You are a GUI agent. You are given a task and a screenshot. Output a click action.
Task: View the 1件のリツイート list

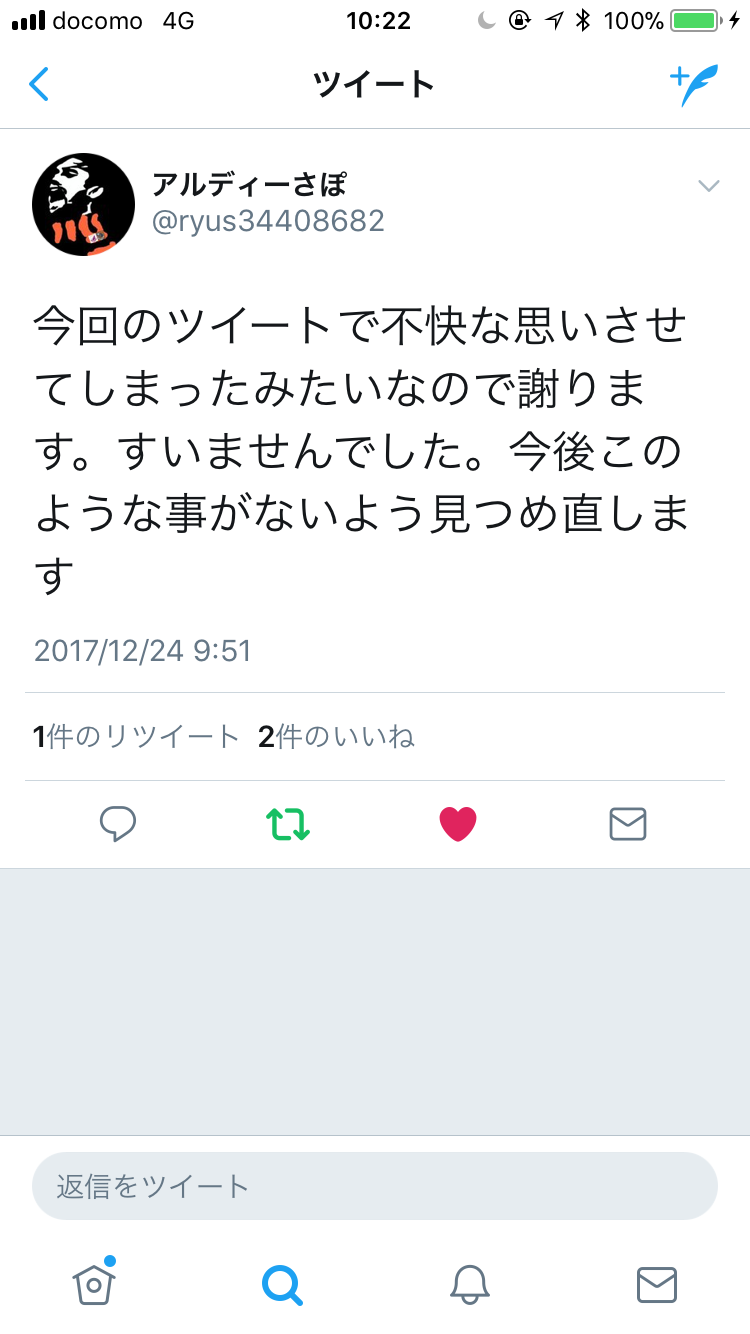[x=136, y=737]
